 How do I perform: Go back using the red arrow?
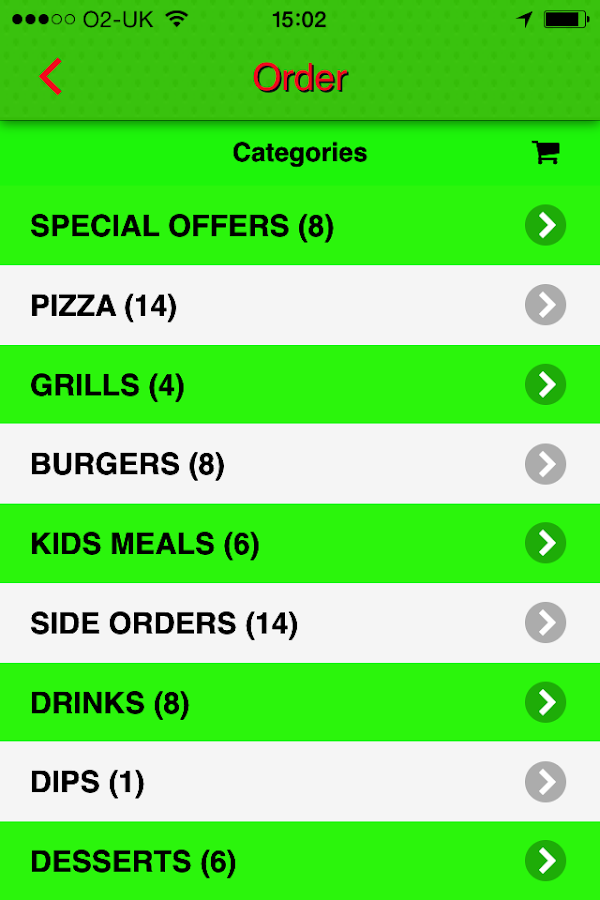point(51,77)
